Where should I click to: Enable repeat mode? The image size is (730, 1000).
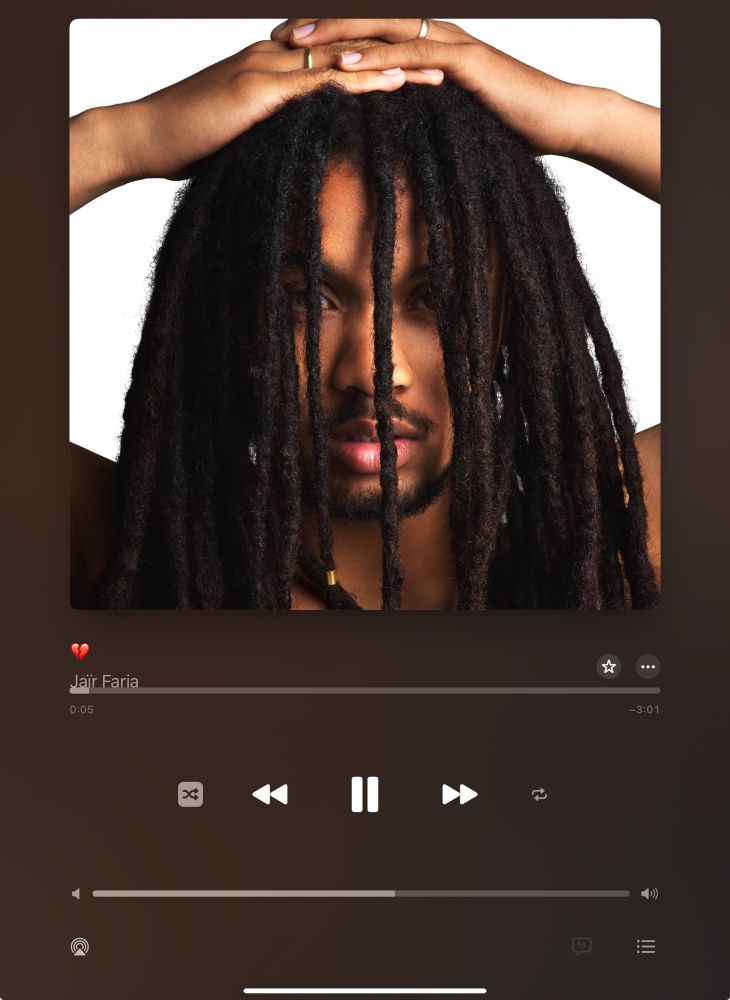point(539,794)
